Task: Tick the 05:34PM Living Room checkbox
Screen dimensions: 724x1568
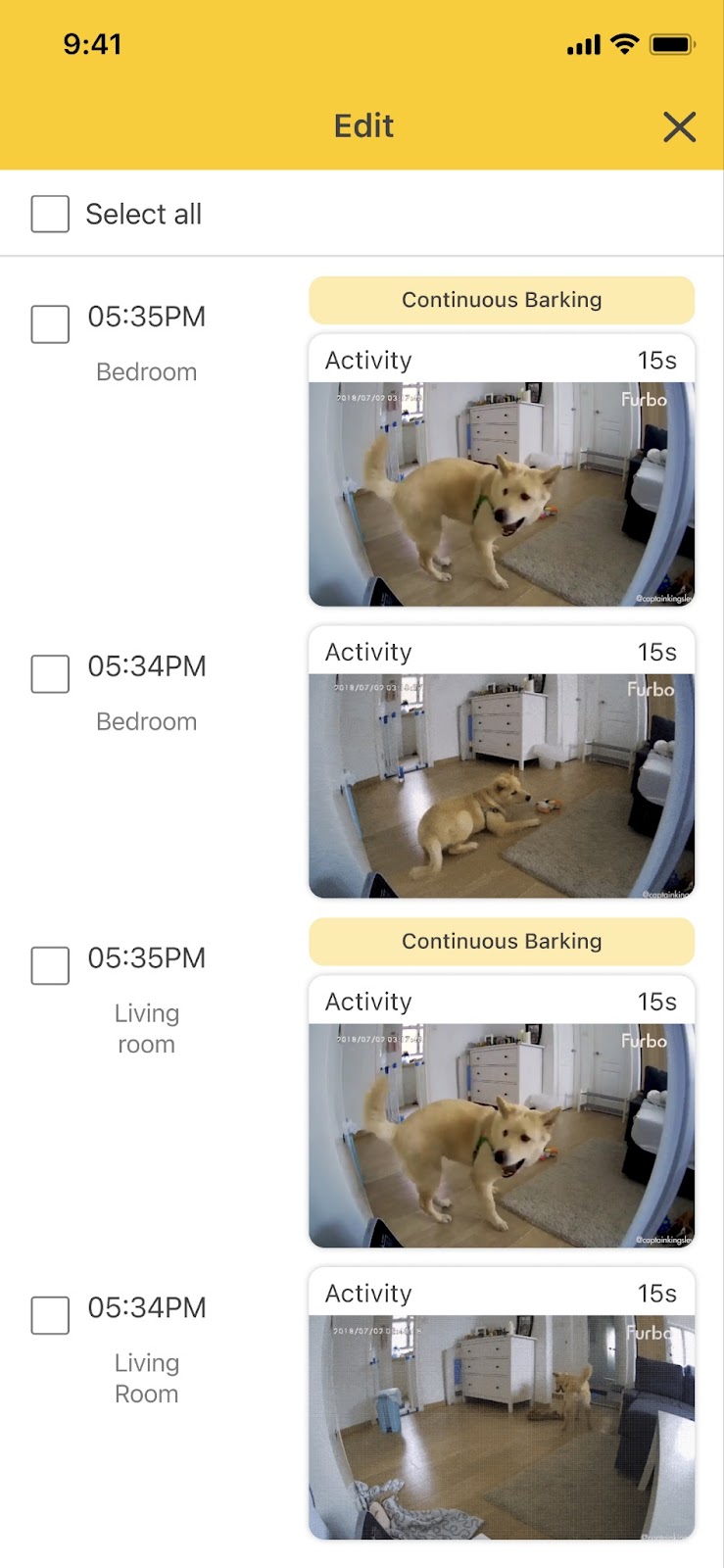Action: point(50,1315)
